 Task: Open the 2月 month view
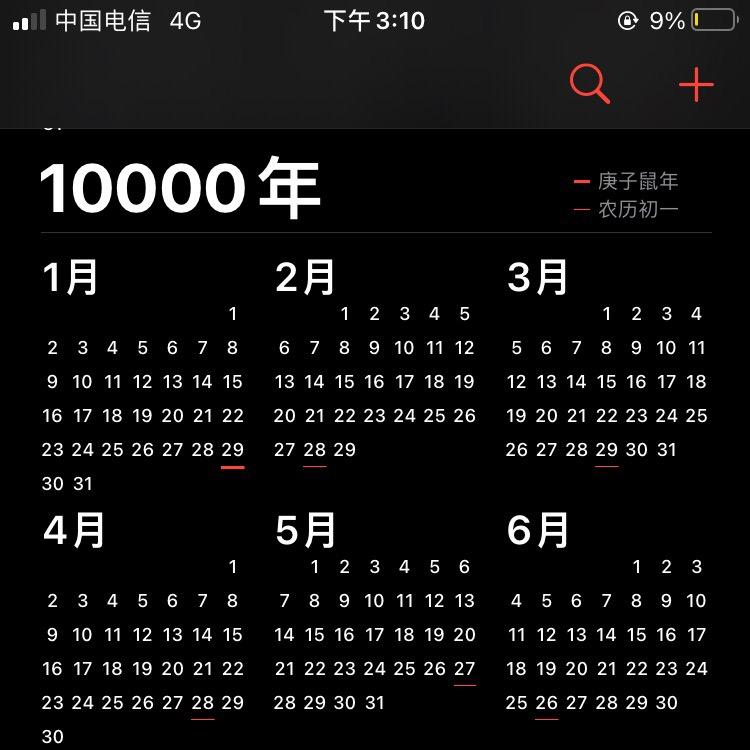click(305, 278)
